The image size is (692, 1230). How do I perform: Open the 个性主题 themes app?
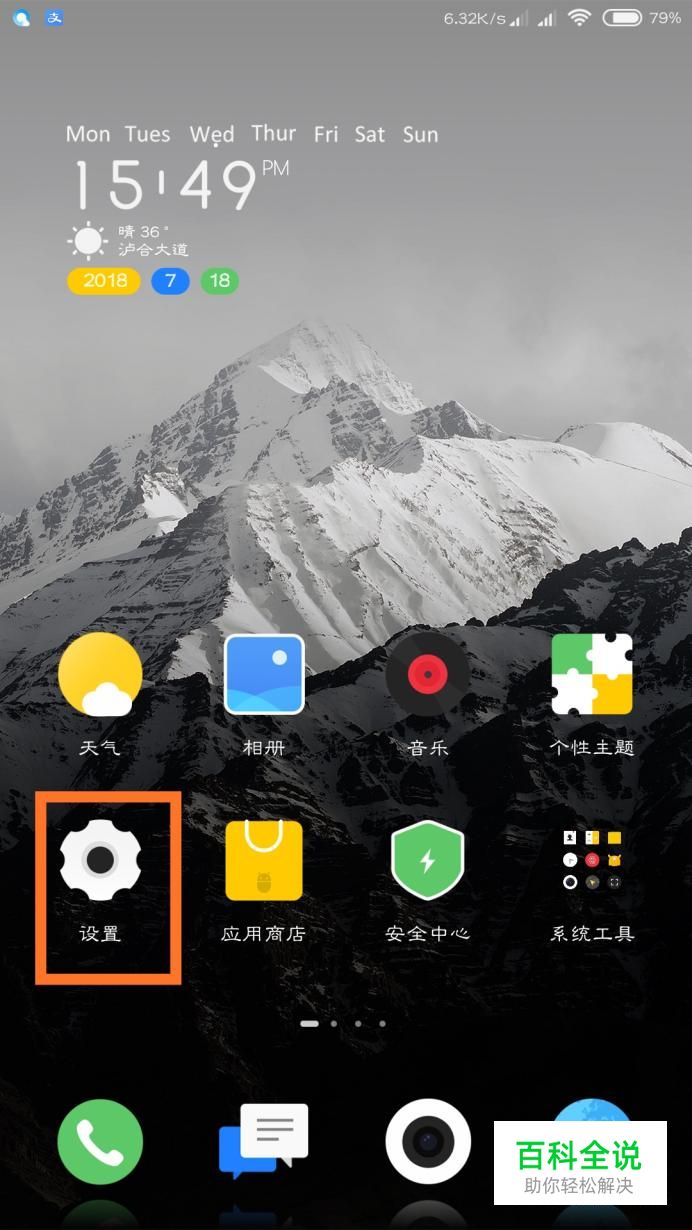point(591,675)
